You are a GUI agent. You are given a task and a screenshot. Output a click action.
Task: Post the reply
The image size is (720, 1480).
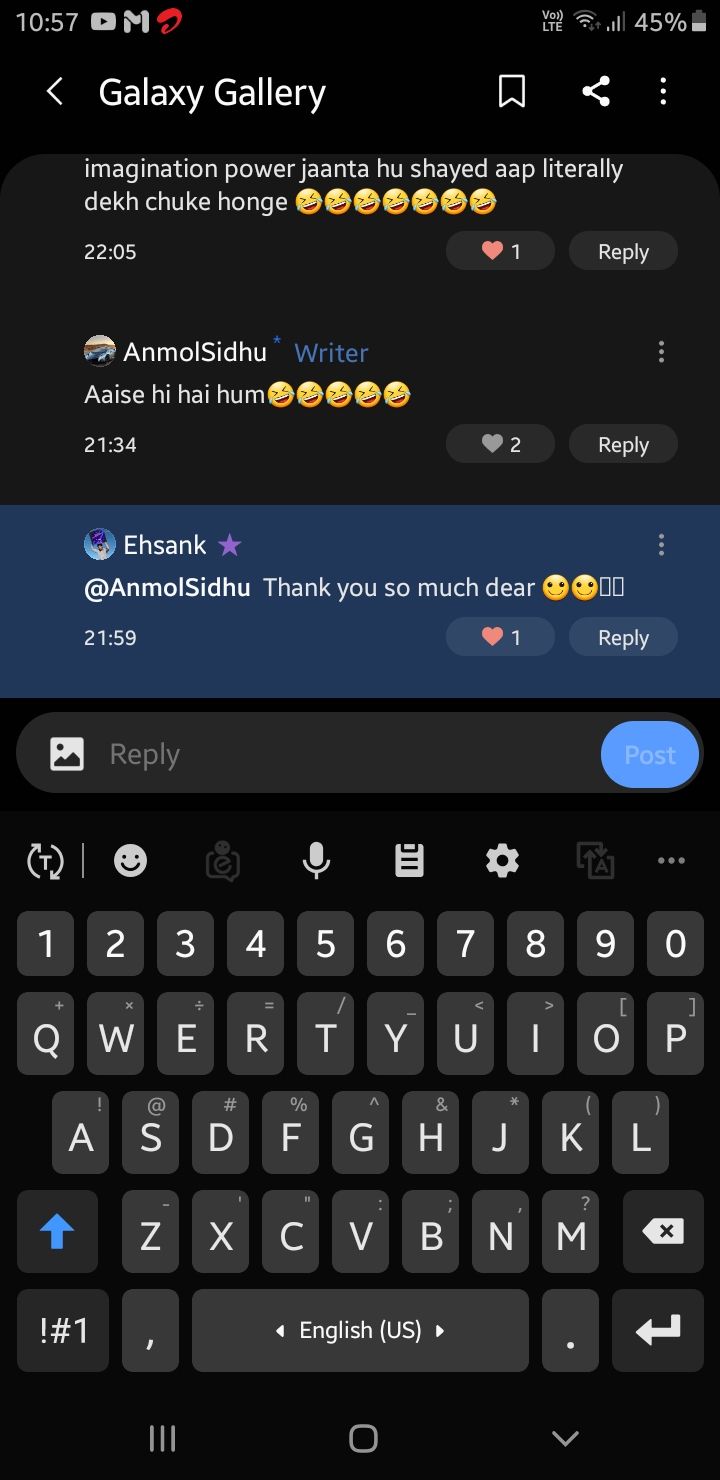click(650, 754)
